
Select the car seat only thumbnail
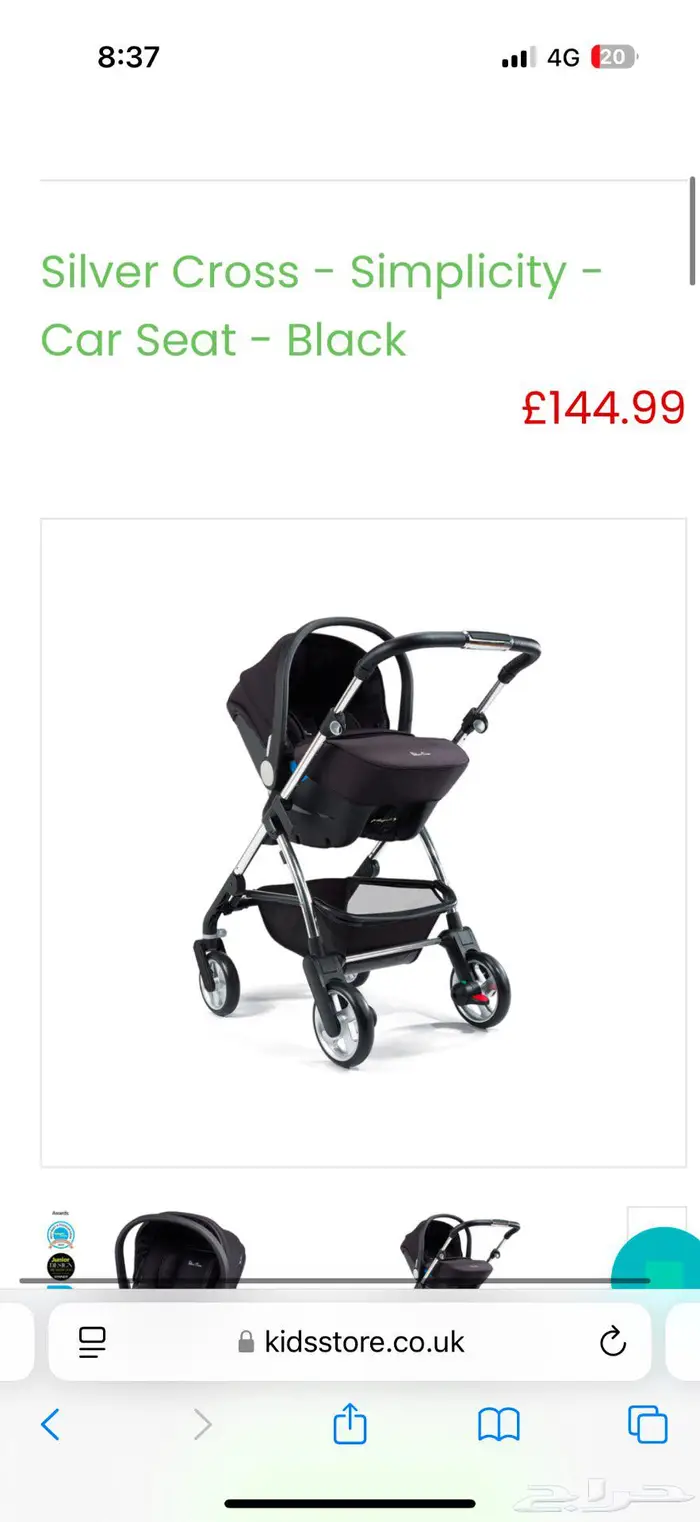pyautogui.click(x=180, y=1250)
